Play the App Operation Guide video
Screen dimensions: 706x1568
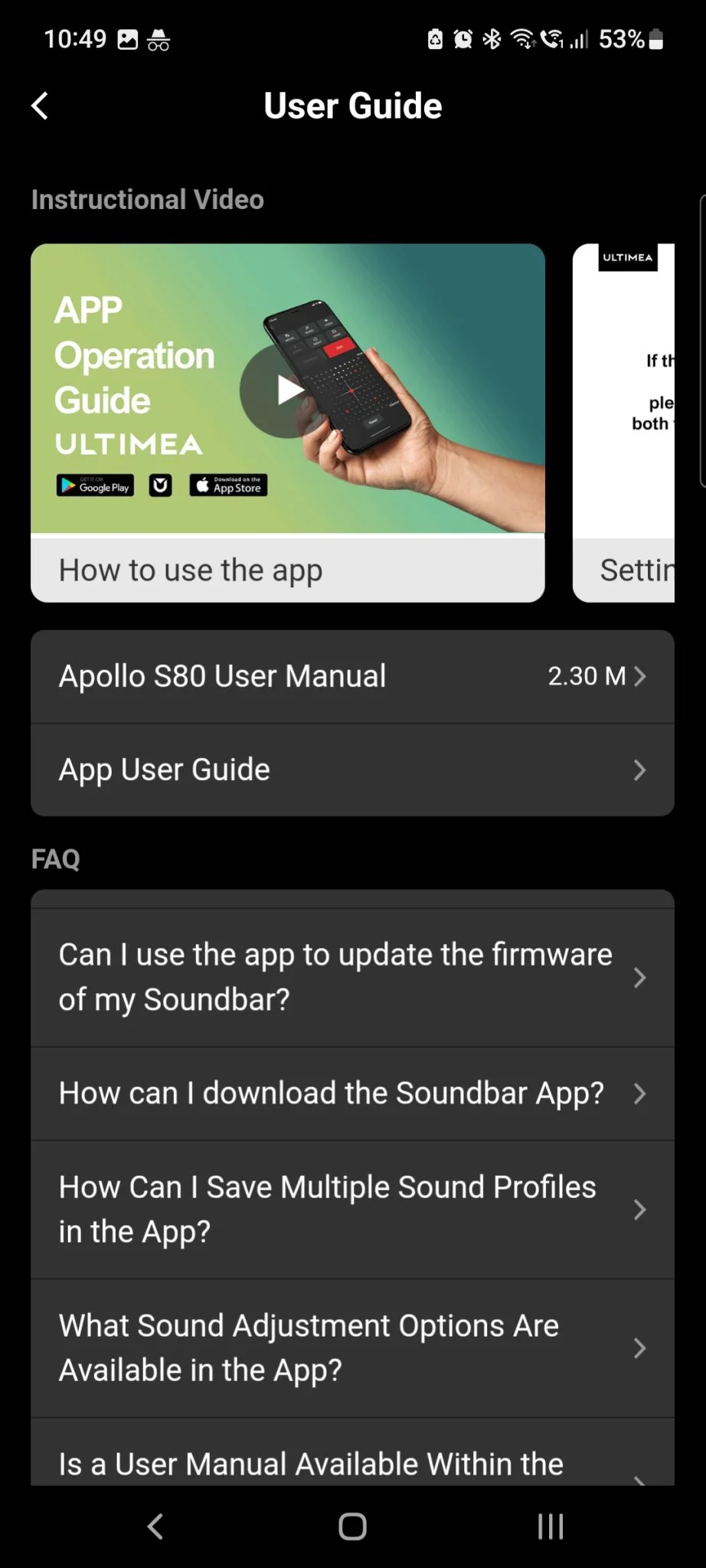287,390
